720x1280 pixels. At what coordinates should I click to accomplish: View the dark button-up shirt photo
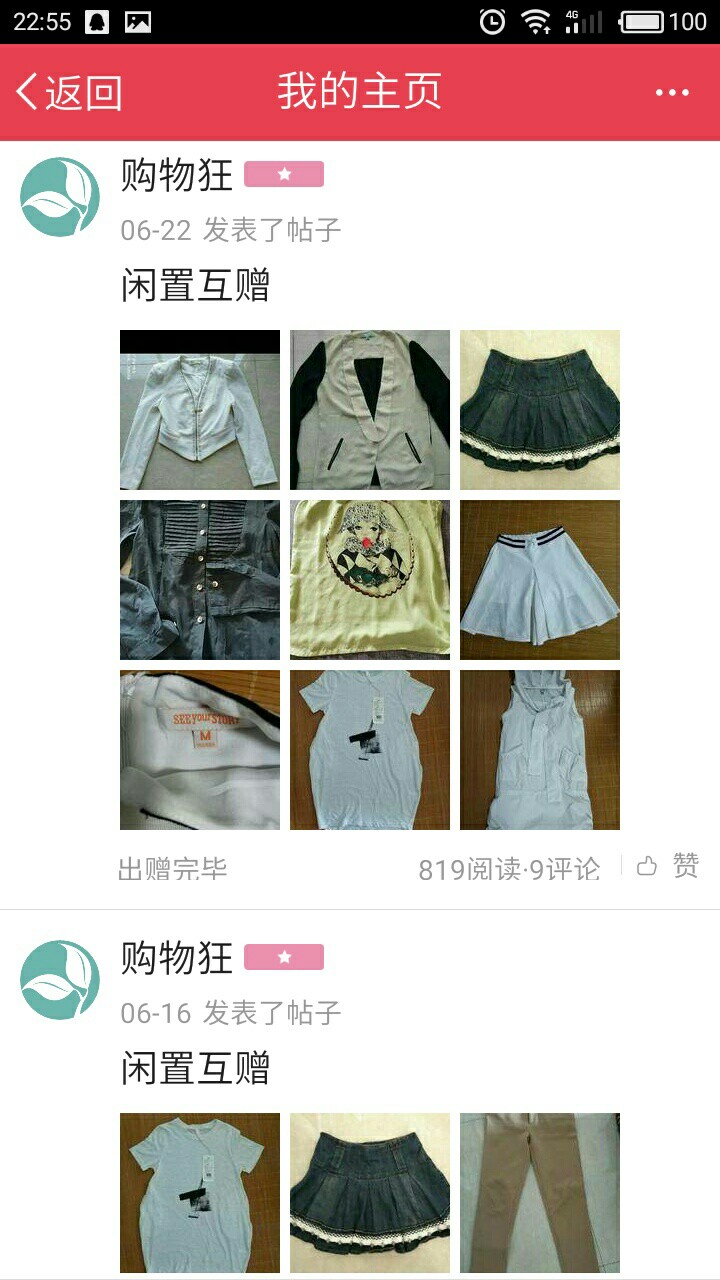200,580
